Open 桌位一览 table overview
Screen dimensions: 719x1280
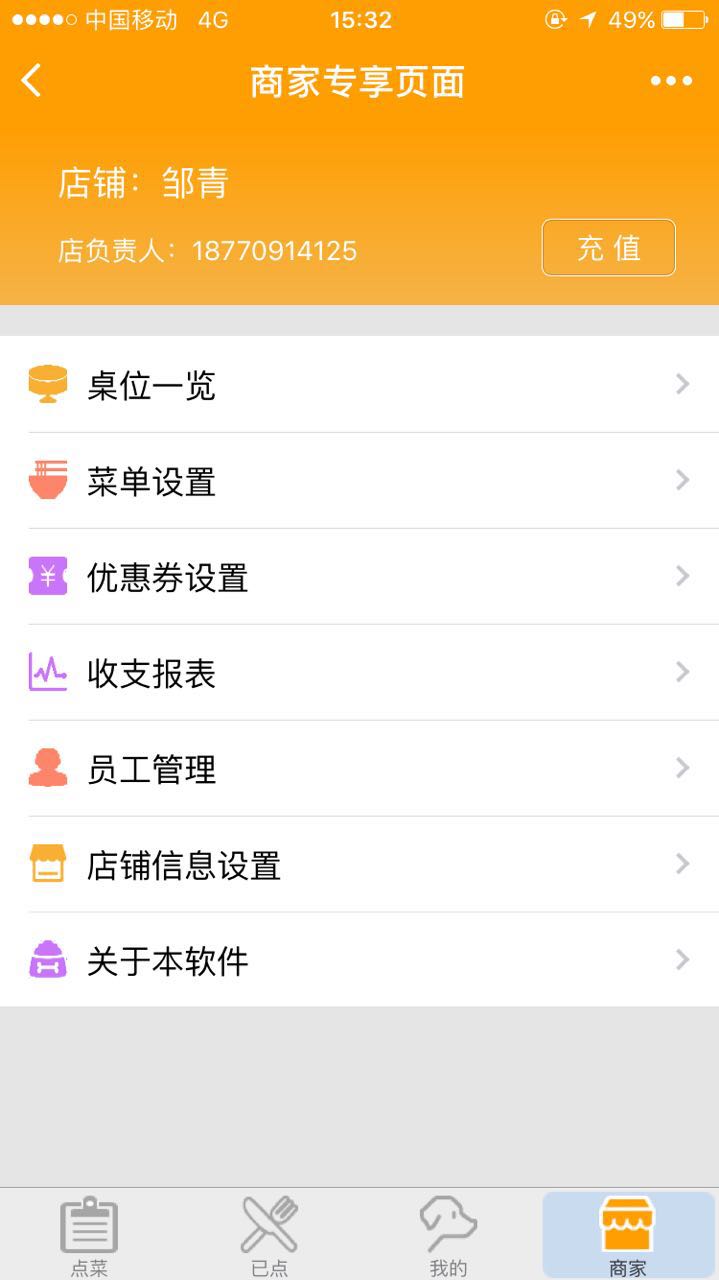pos(359,385)
